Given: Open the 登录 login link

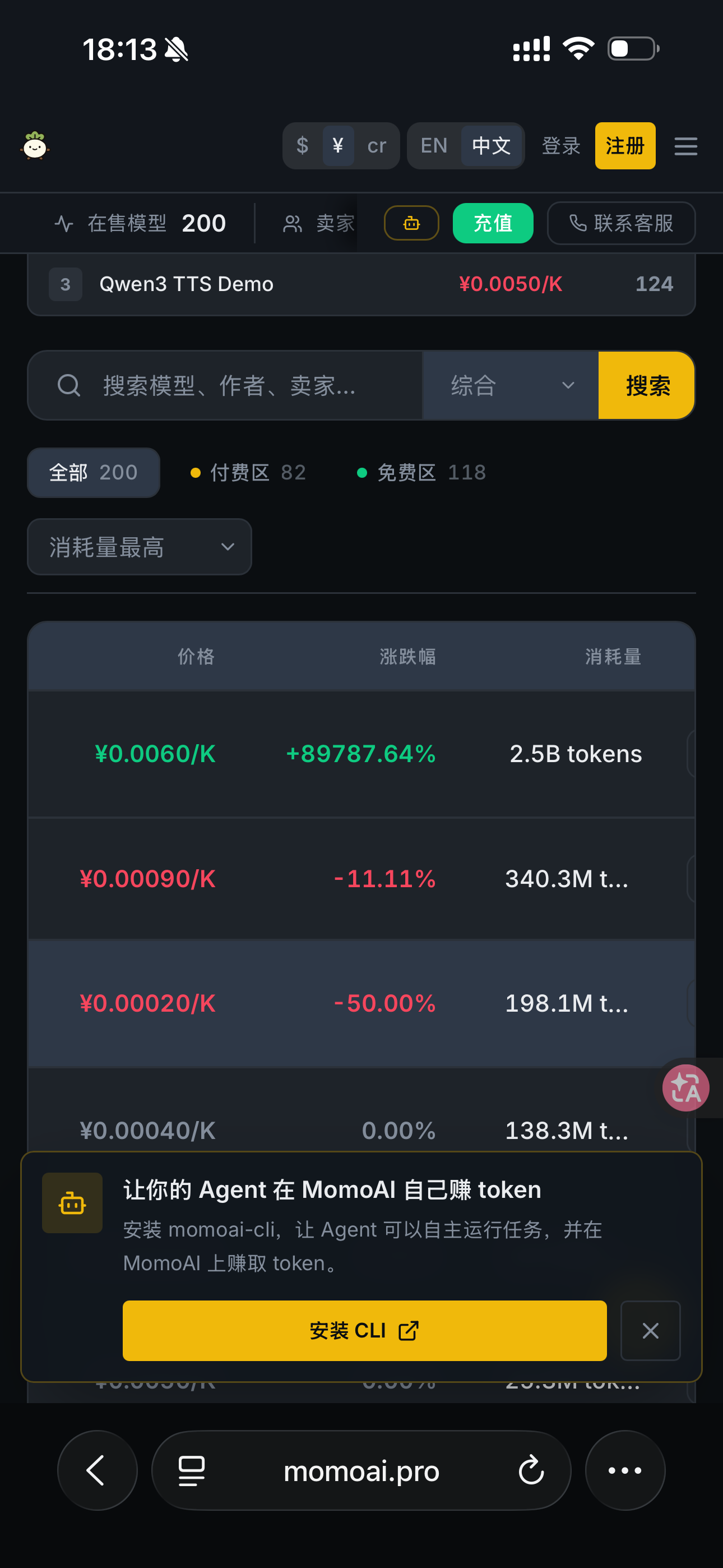Looking at the screenshot, I should 560,146.
